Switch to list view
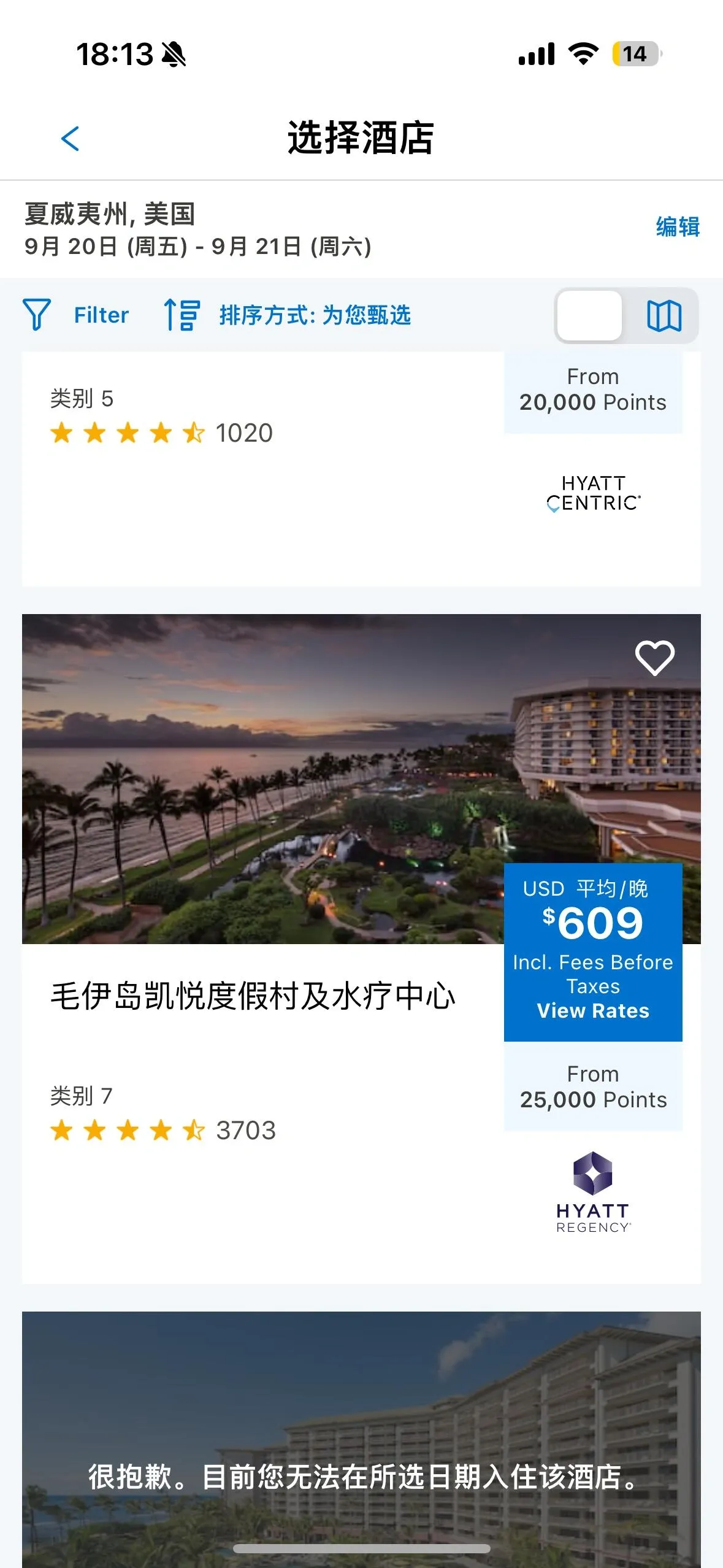Viewport: 723px width, 1568px height. tap(589, 316)
